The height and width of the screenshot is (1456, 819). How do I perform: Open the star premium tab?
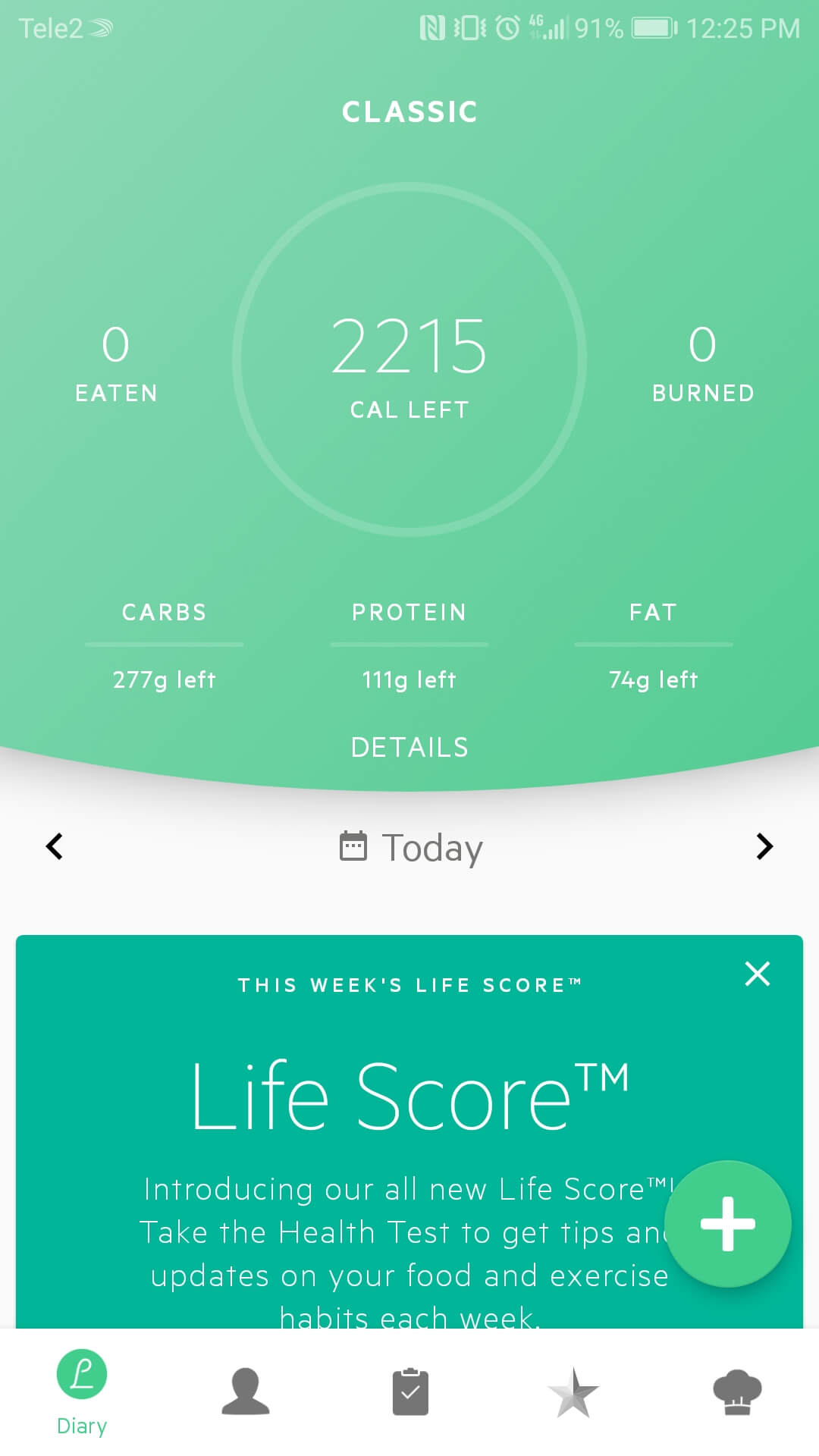click(573, 1392)
